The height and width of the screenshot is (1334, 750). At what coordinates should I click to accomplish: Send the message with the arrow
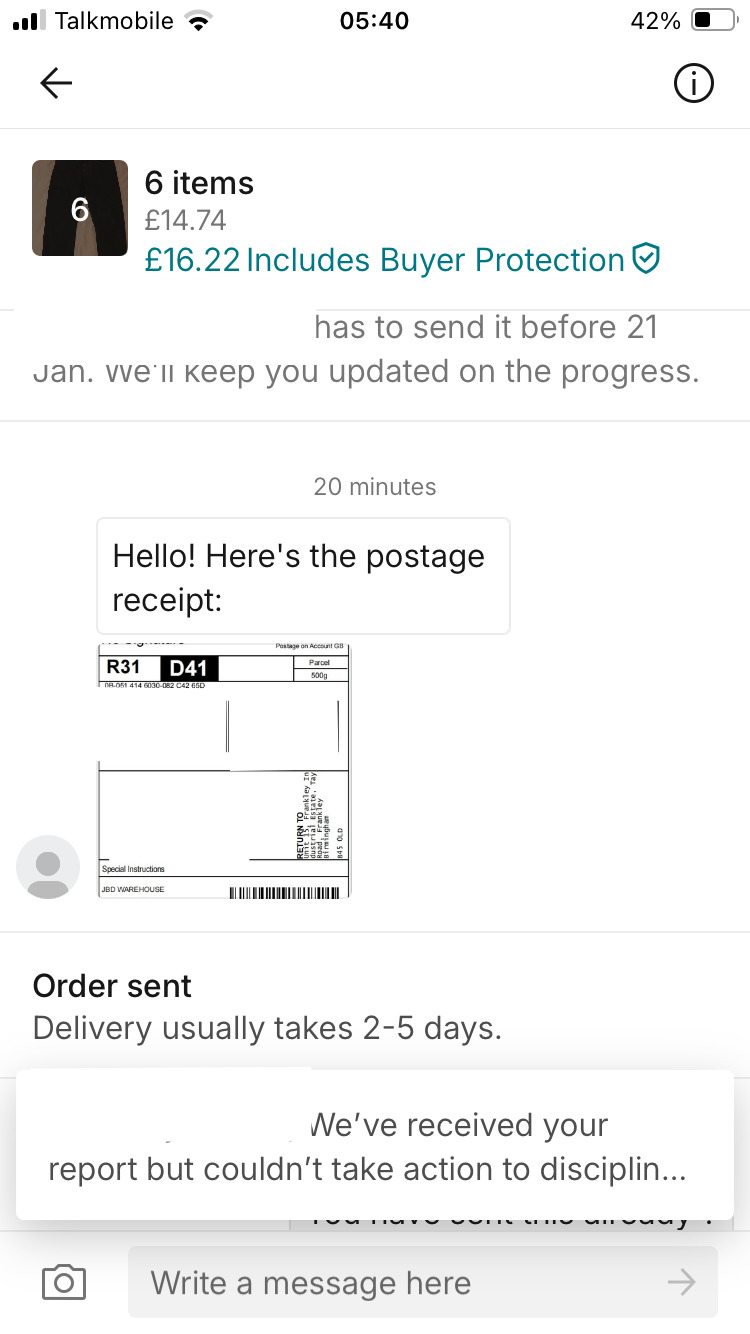click(x=682, y=1282)
